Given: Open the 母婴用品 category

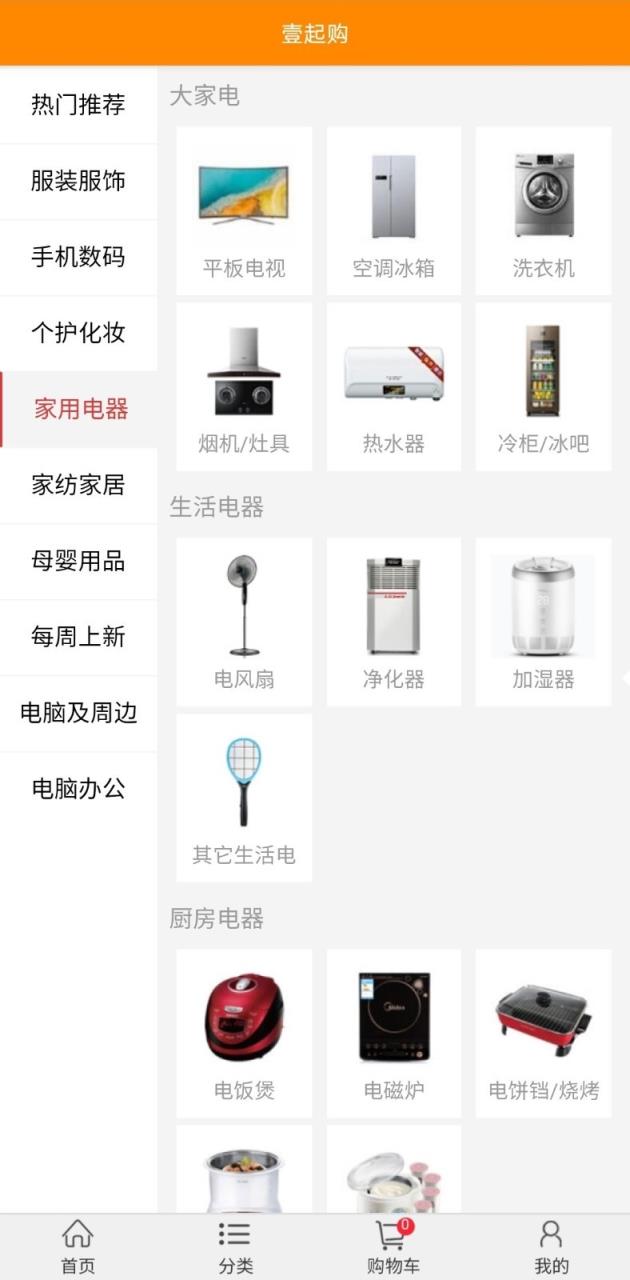Looking at the screenshot, I should point(78,561).
